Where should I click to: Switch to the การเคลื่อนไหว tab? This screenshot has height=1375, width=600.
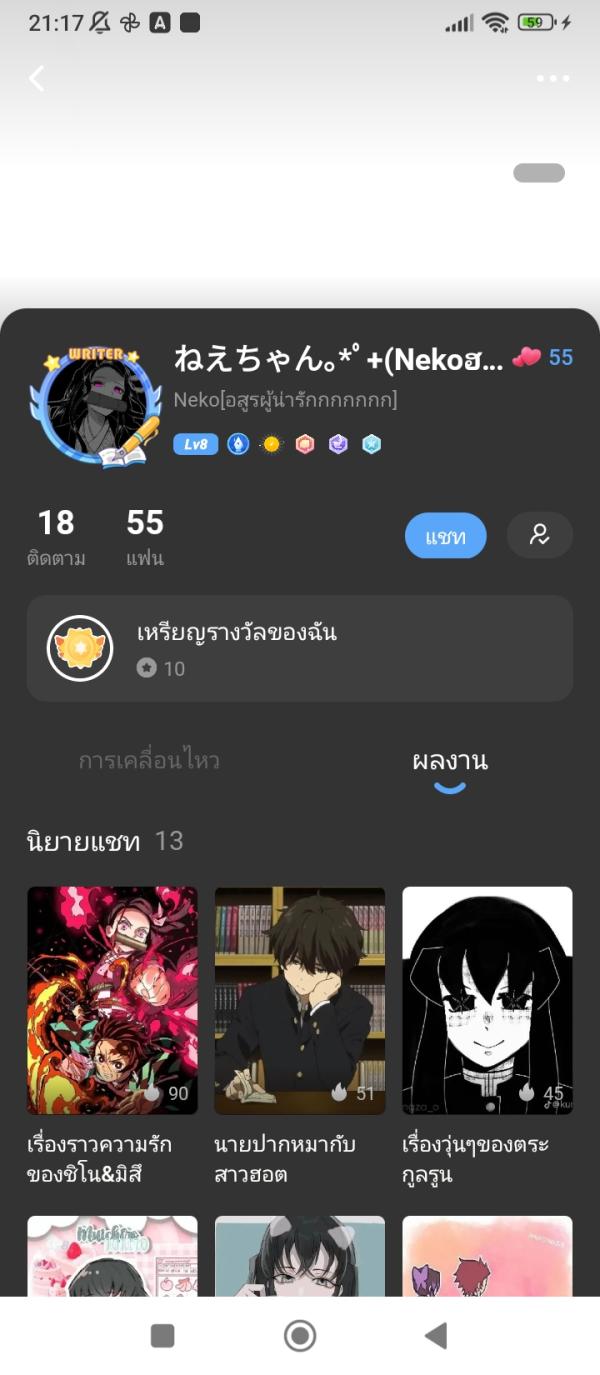tap(149, 761)
